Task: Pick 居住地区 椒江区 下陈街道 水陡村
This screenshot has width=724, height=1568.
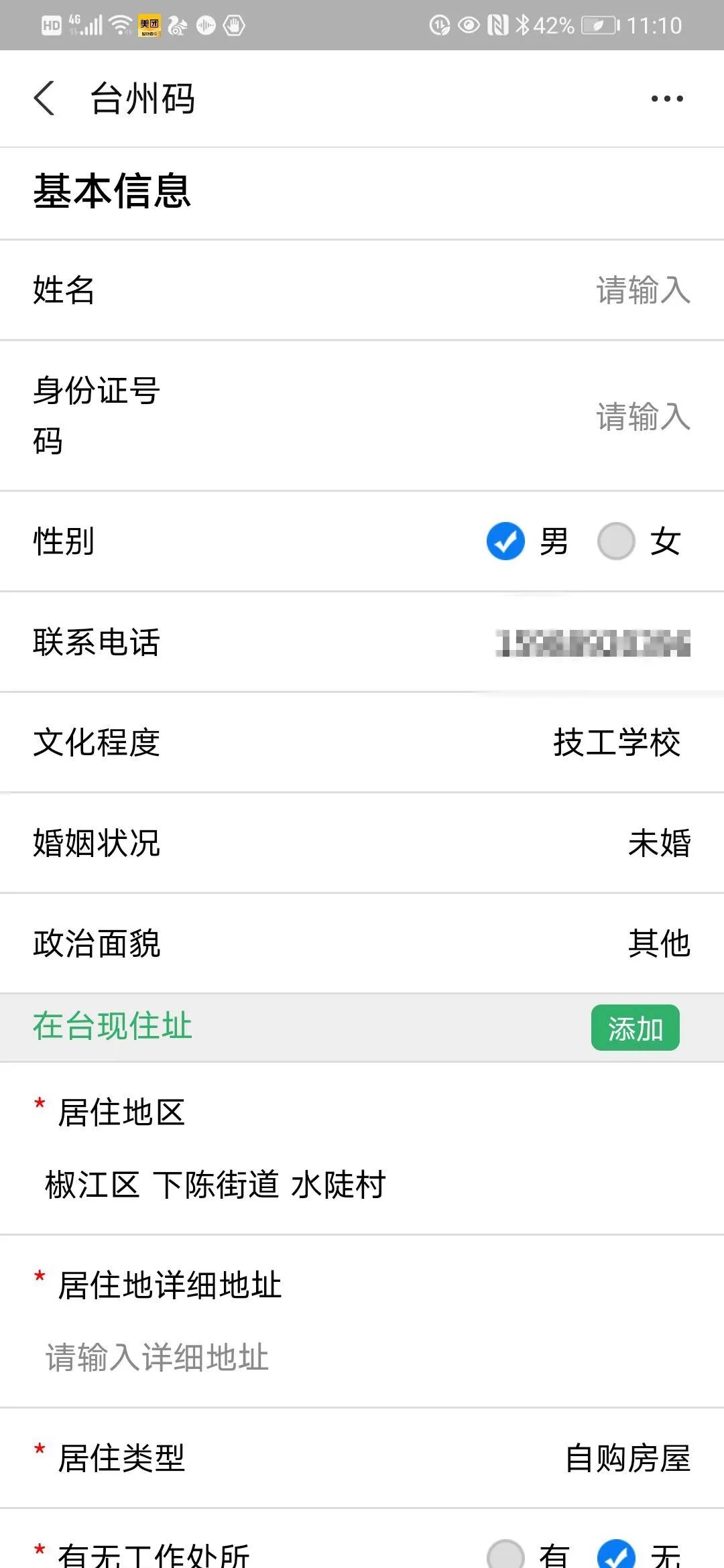Action: tap(215, 1185)
